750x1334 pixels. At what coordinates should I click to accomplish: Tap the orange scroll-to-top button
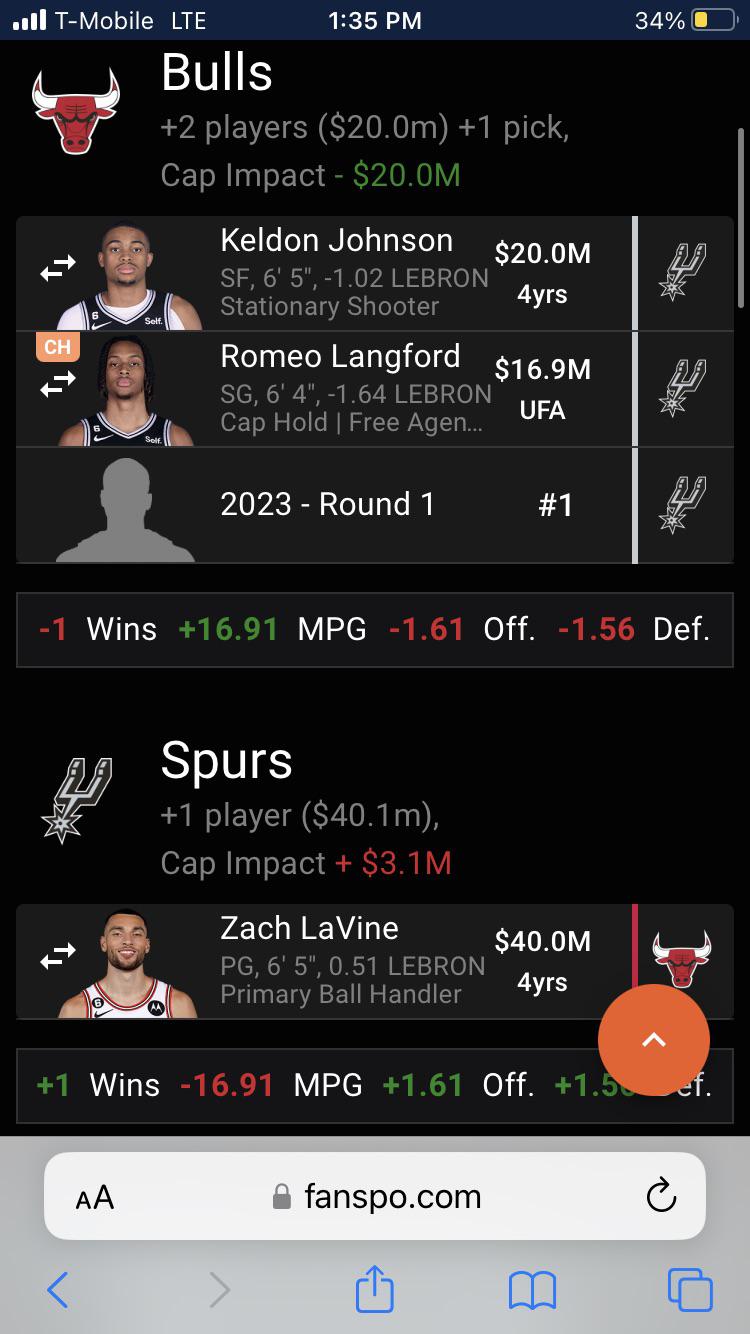(654, 1040)
